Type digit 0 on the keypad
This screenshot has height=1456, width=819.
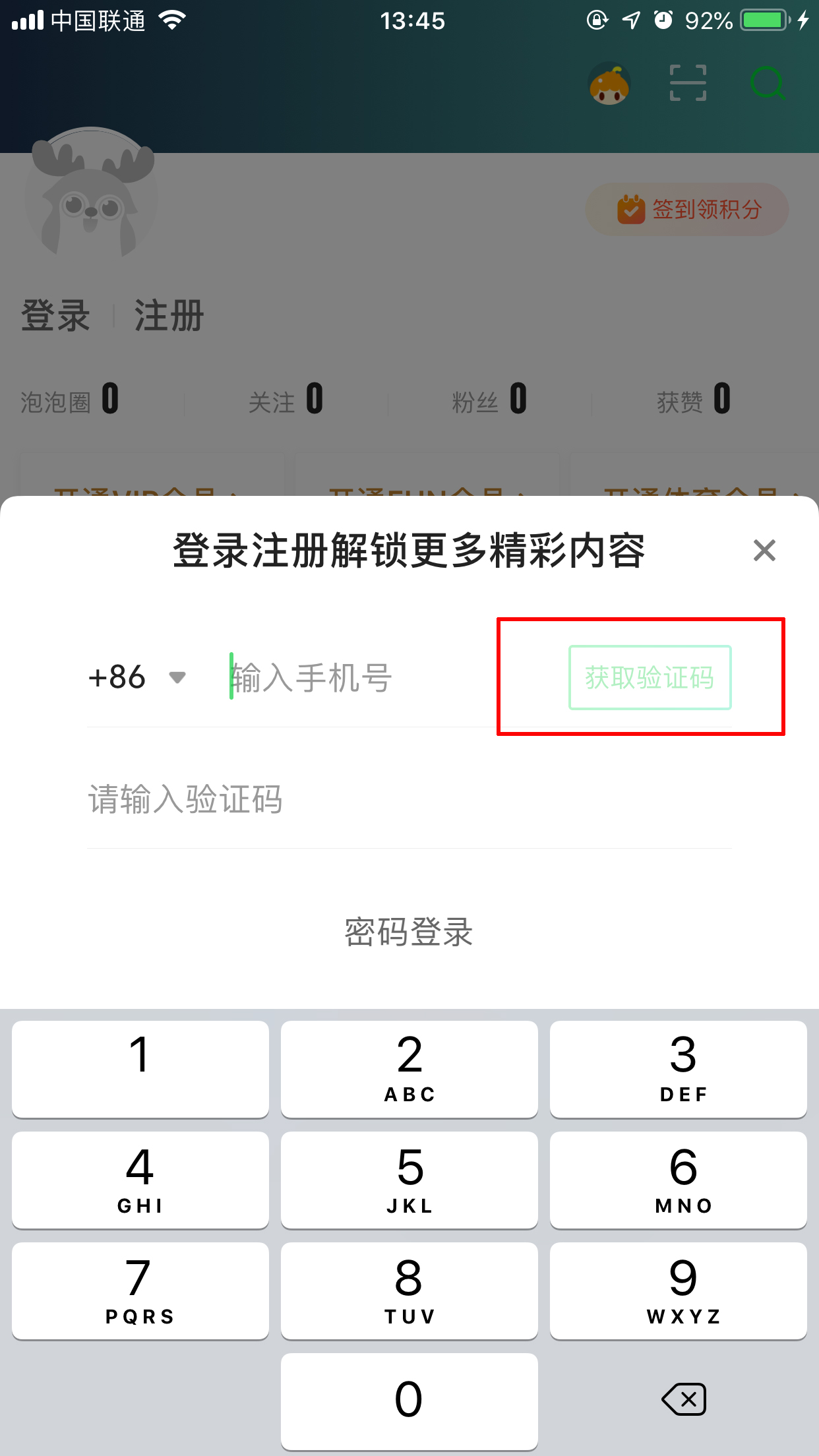409,1401
